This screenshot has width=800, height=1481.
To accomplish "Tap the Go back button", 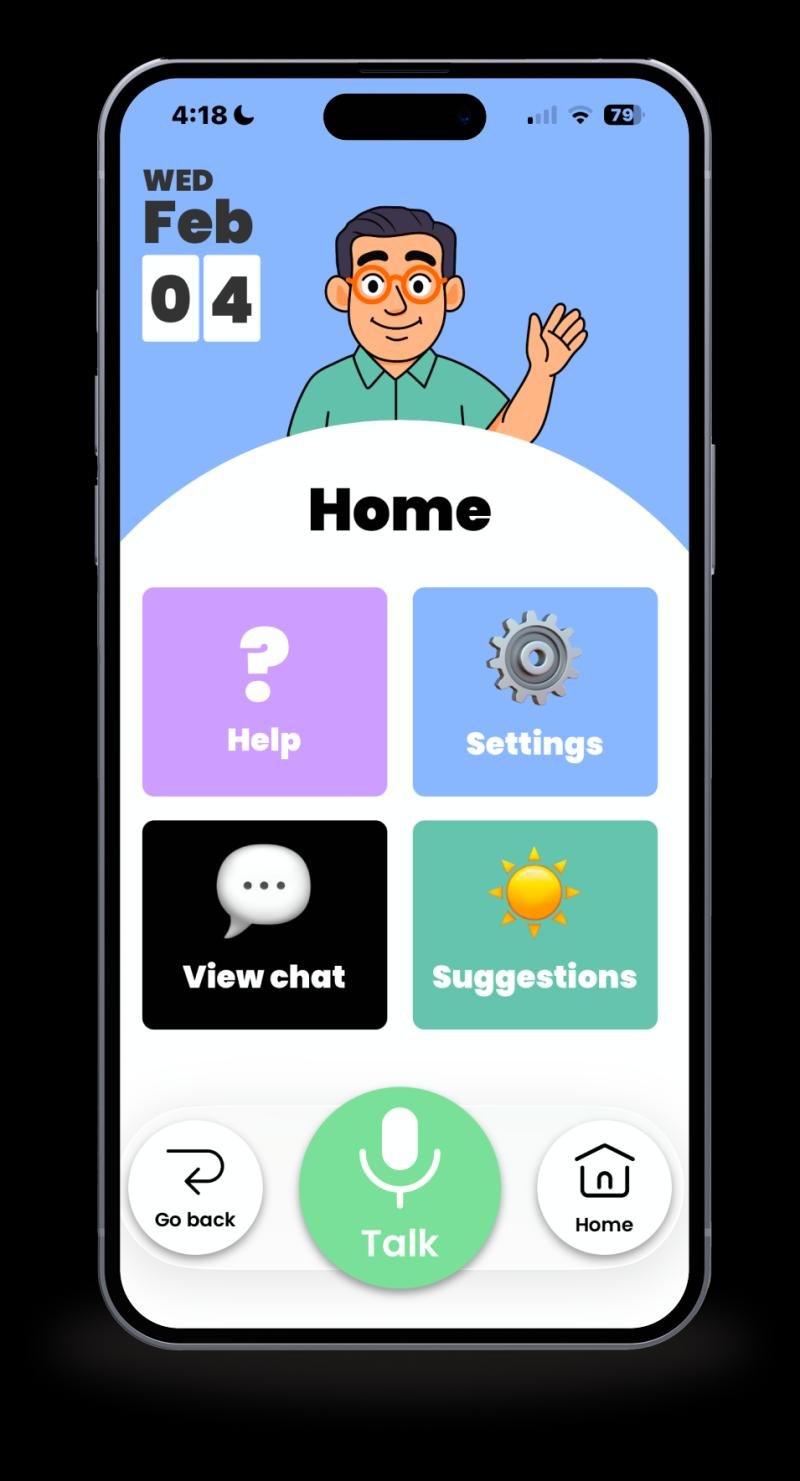I will [195, 1187].
